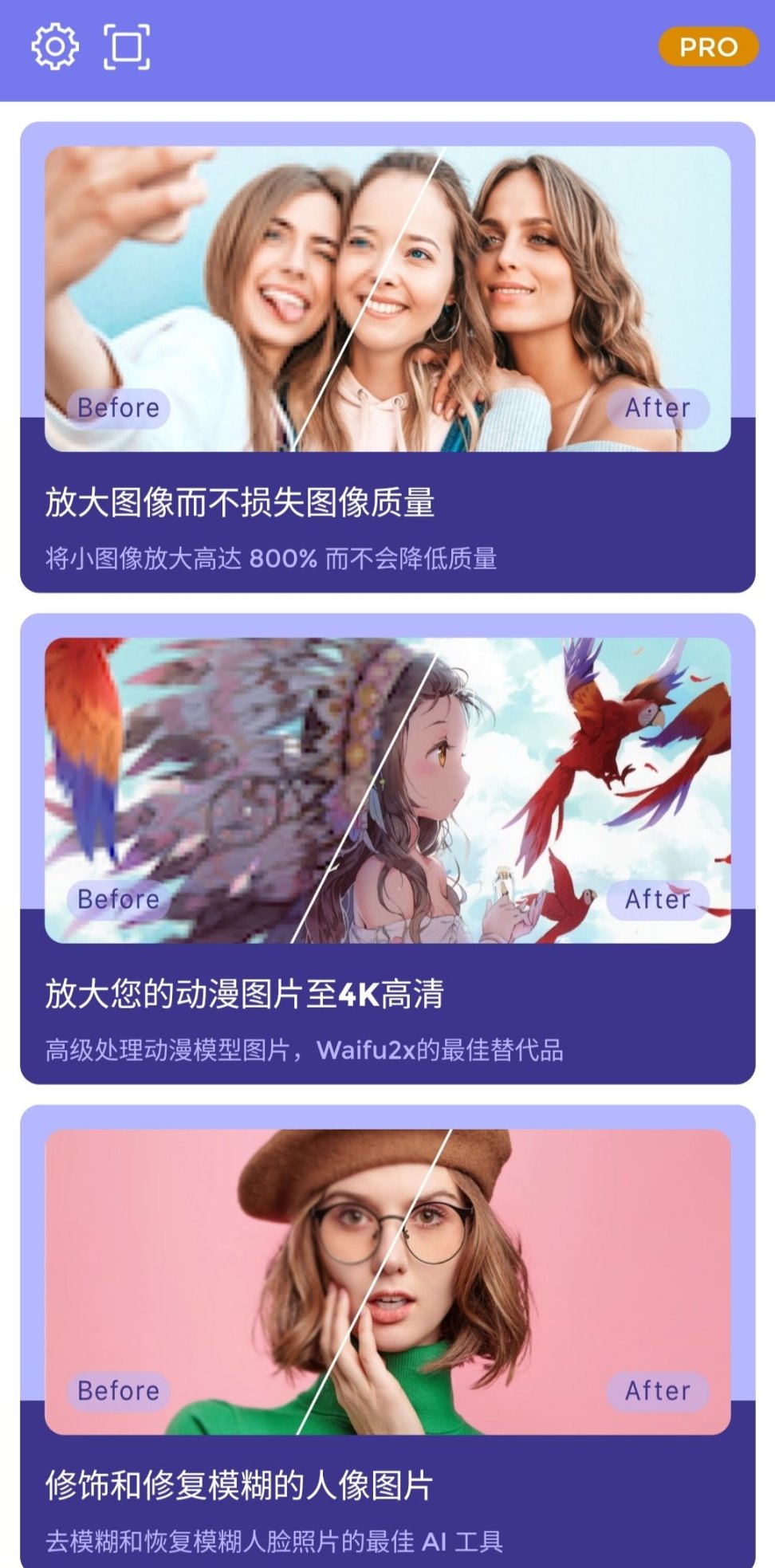775x1568 pixels.
Task: Upgrade via the PRO badge
Action: coord(708,47)
